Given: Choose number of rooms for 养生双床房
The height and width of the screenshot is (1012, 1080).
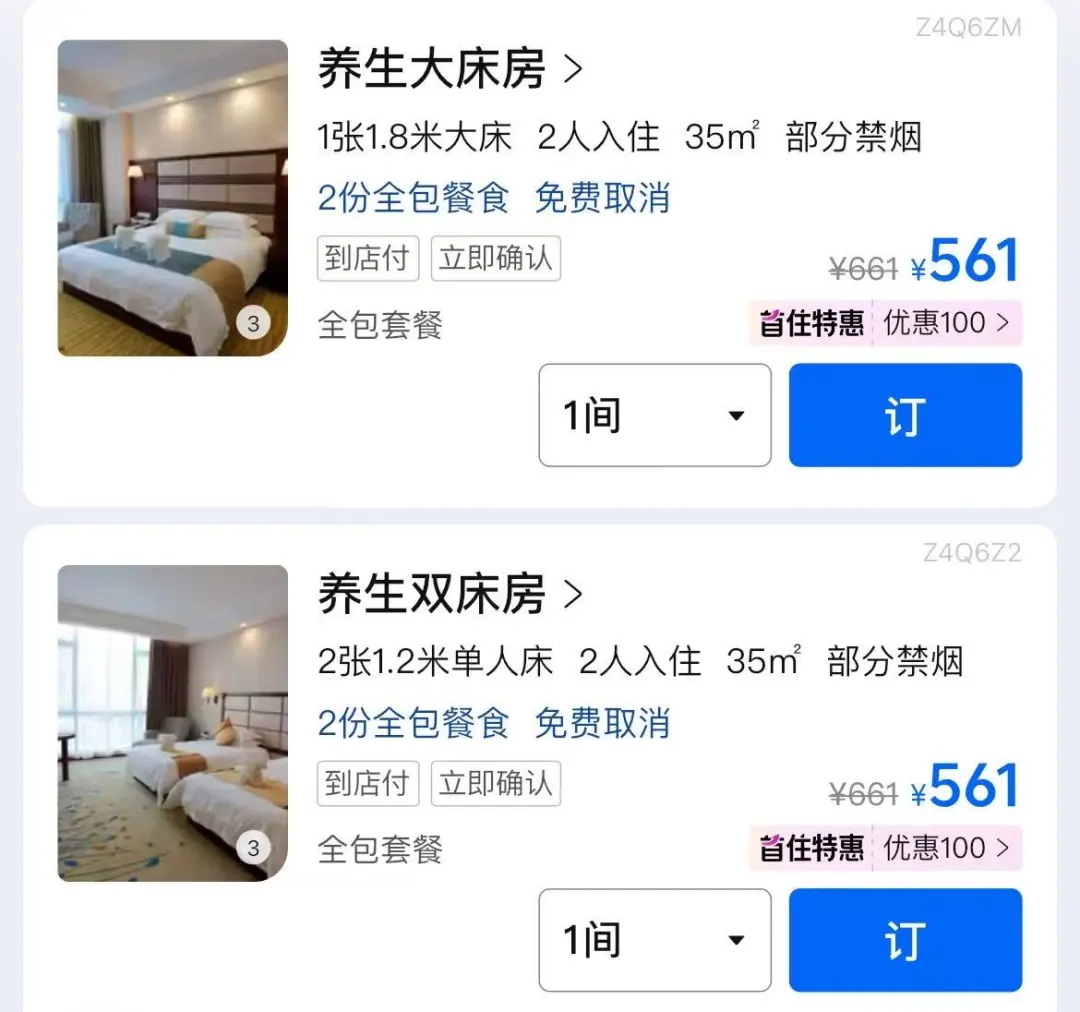Looking at the screenshot, I should tap(655, 940).
